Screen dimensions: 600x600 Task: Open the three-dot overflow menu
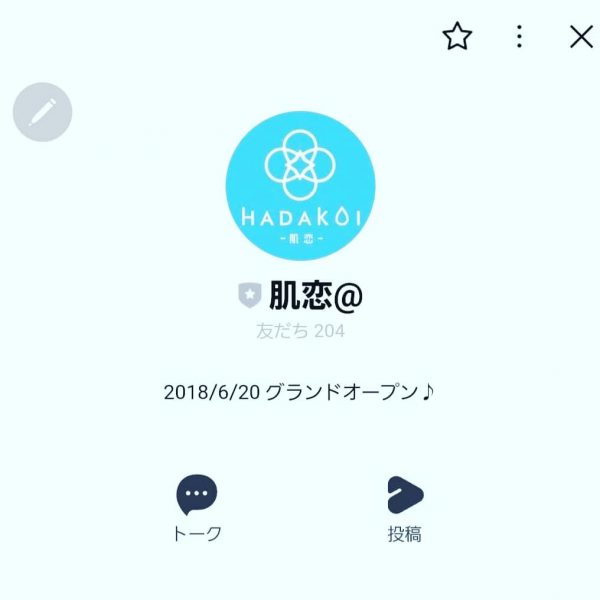[519, 37]
